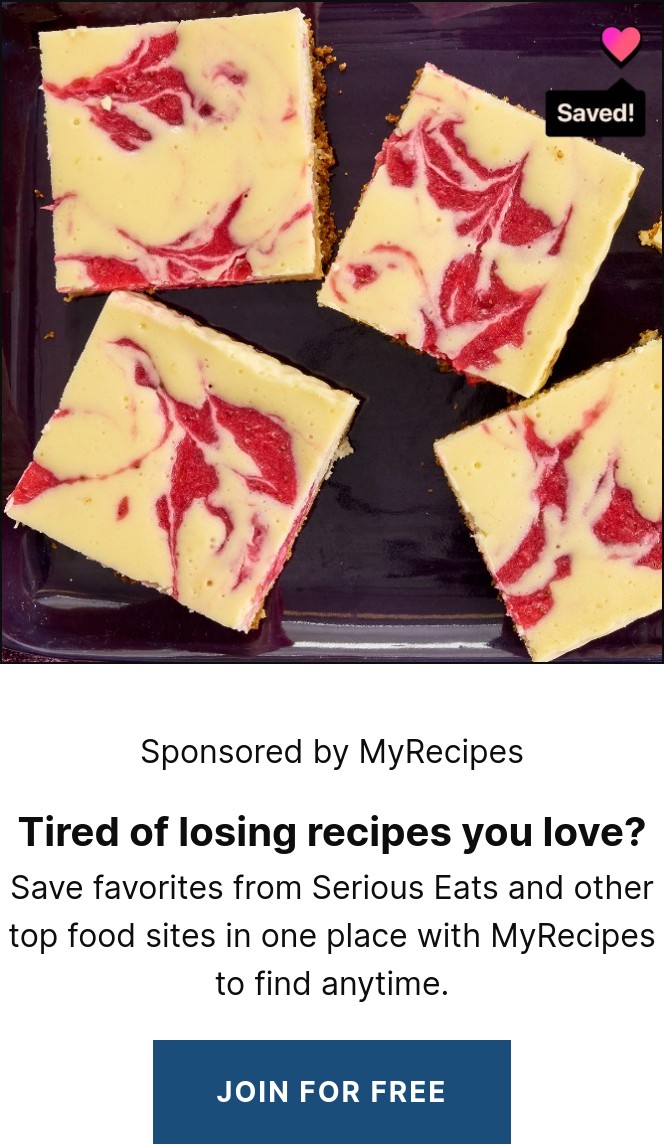Tap the JOIN FOR FREE button
The width and height of the screenshot is (664, 1144).
331,1091
